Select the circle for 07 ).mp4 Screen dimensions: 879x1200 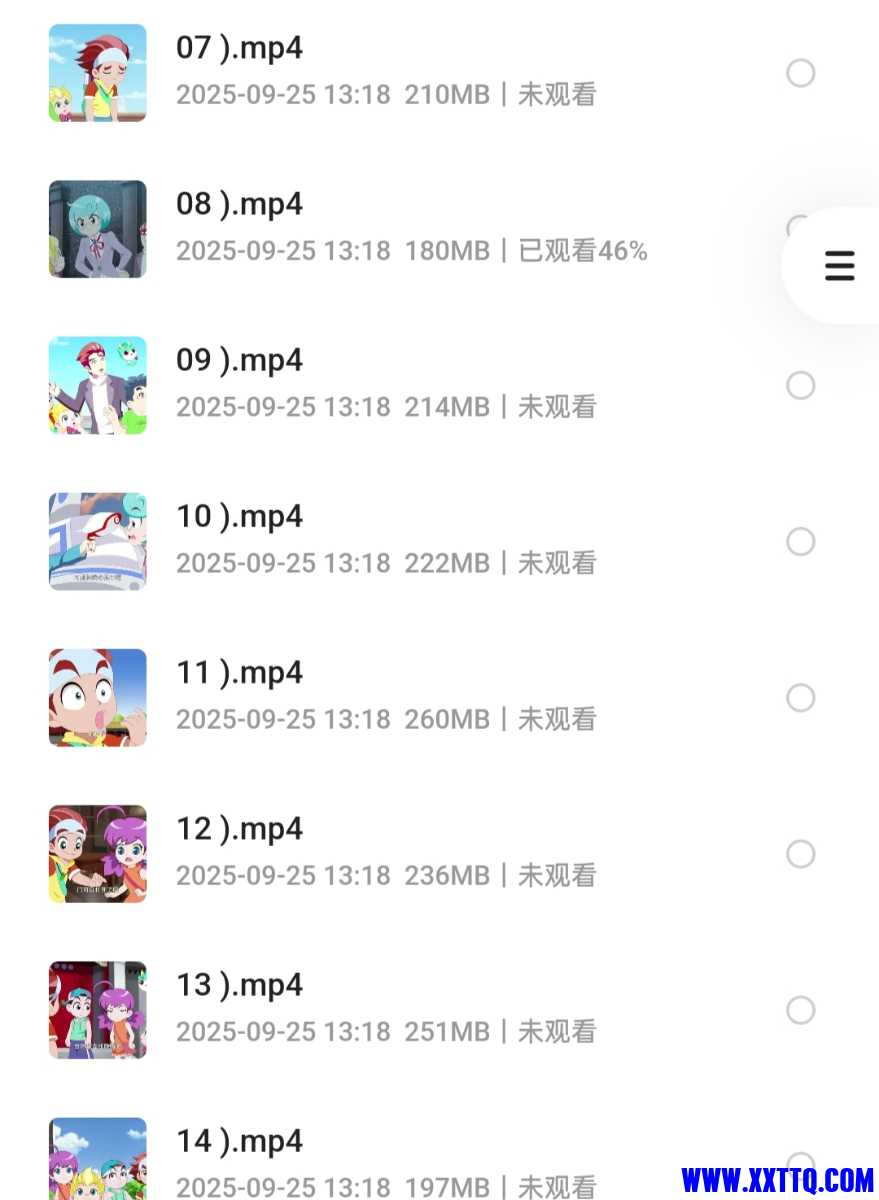click(x=800, y=73)
